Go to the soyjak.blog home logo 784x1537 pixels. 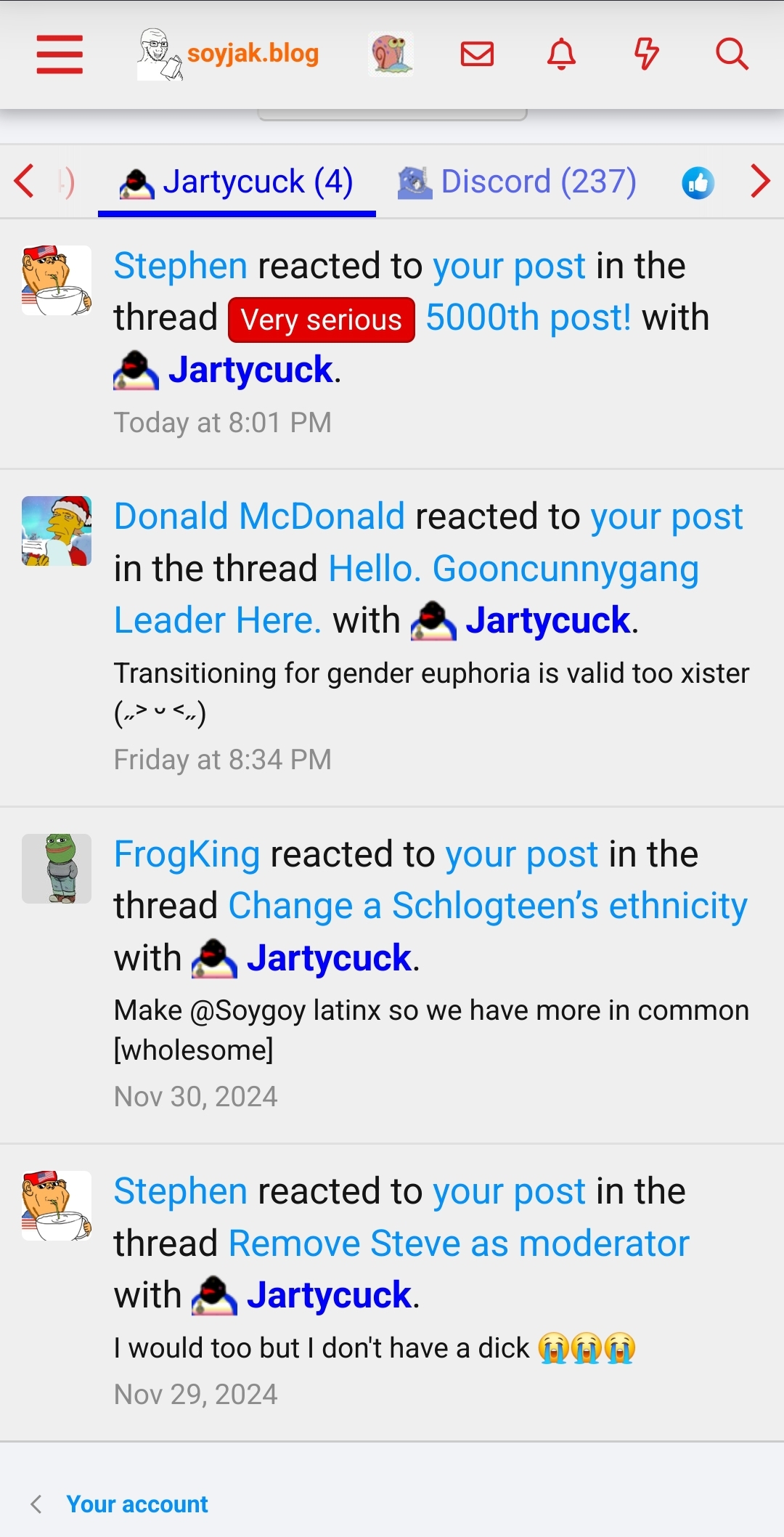[x=228, y=54]
